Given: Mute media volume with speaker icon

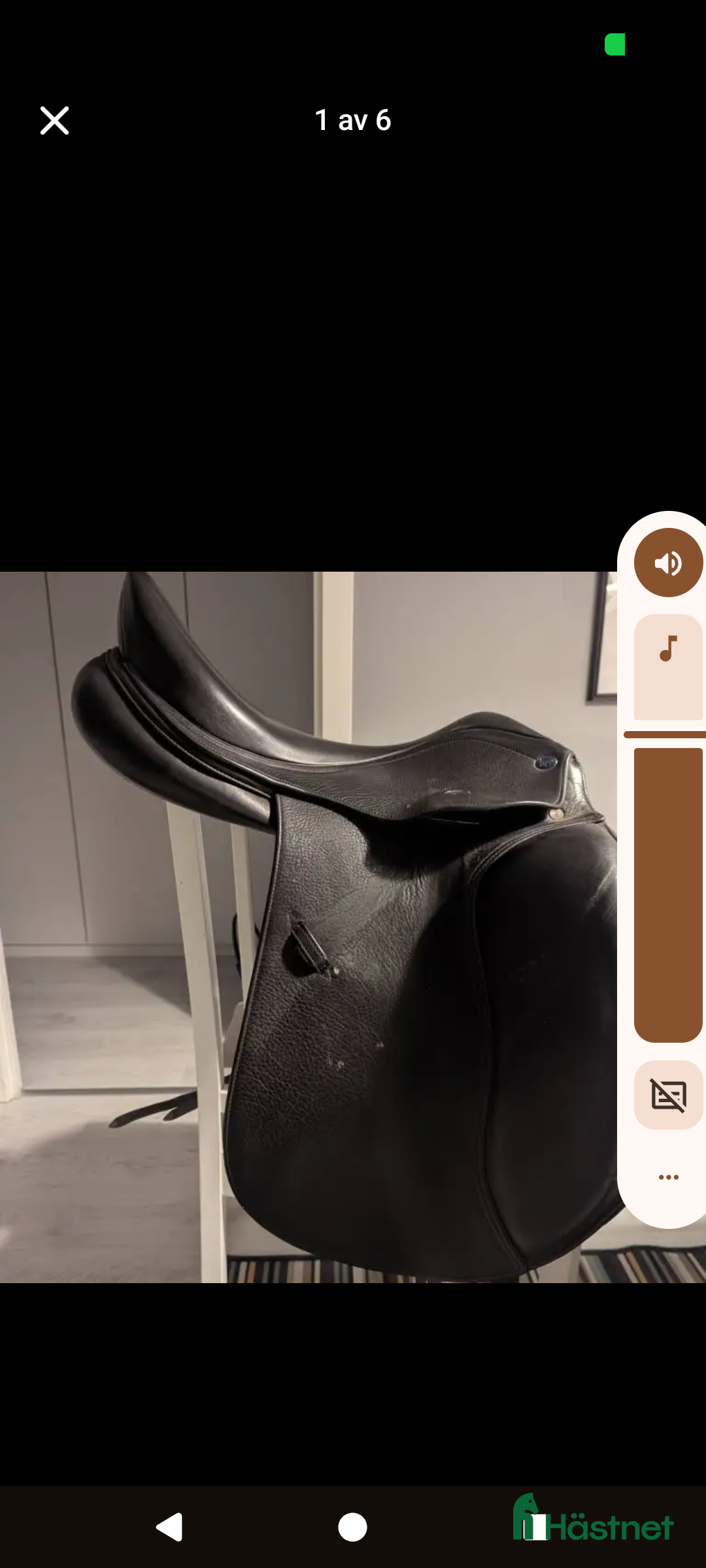Looking at the screenshot, I should coord(668,563).
